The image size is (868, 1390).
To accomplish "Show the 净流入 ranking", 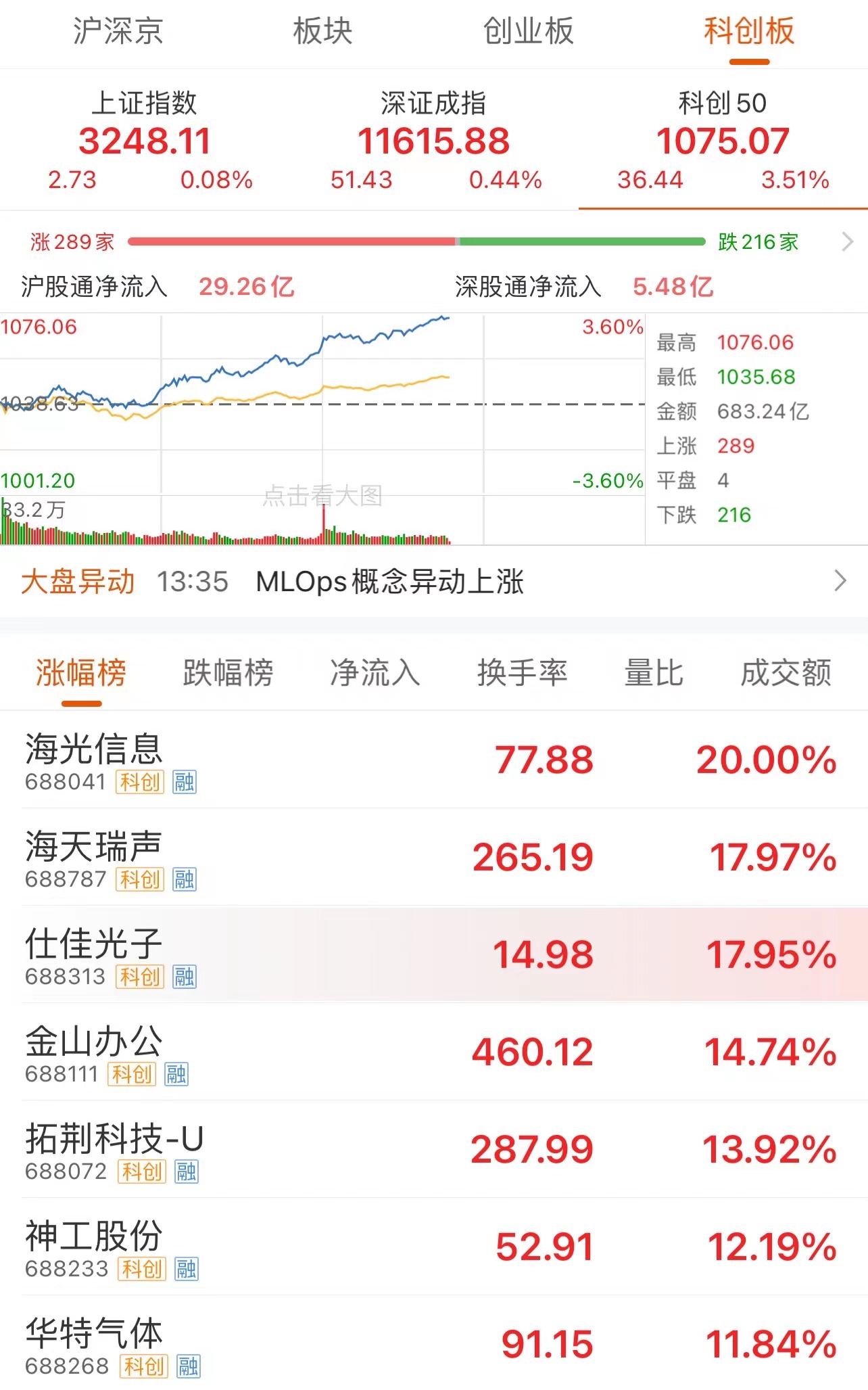I will (375, 672).
